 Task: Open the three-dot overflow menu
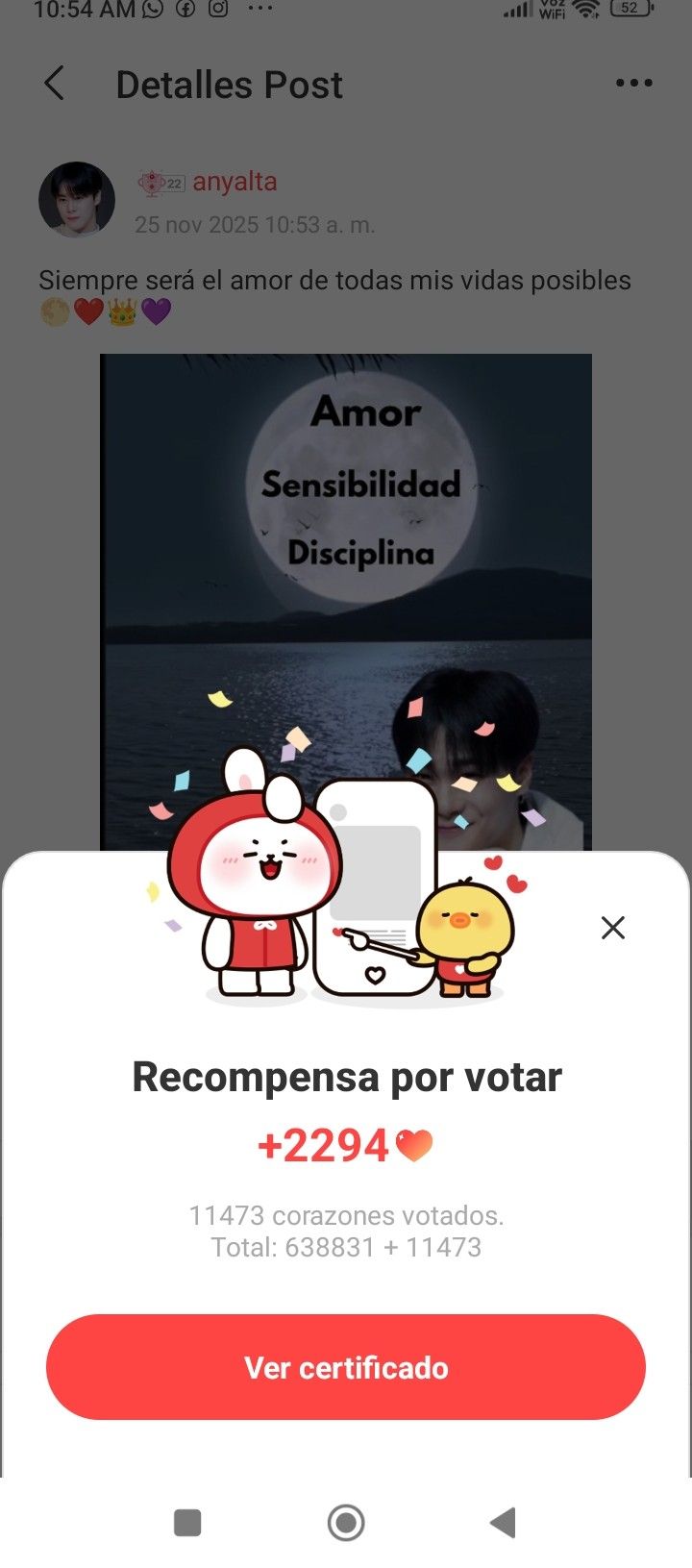[633, 84]
